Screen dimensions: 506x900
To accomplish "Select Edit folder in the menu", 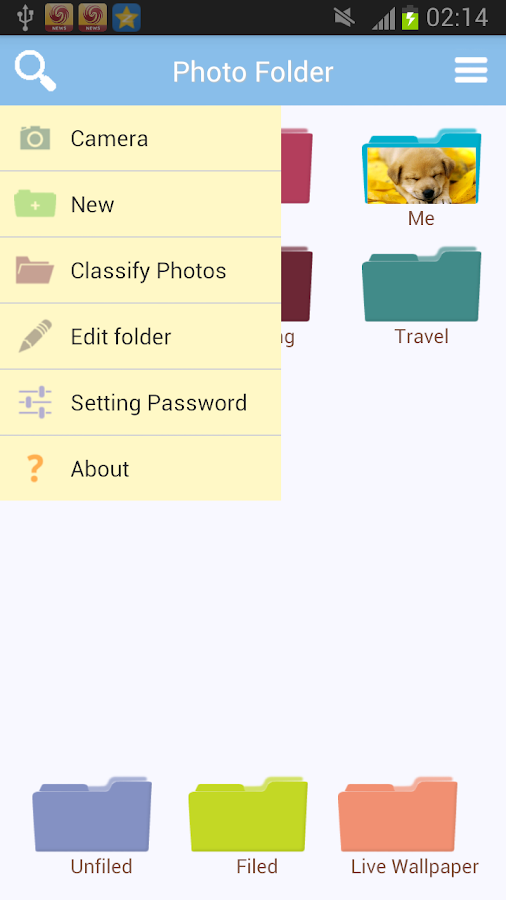I will [x=141, y=336].
